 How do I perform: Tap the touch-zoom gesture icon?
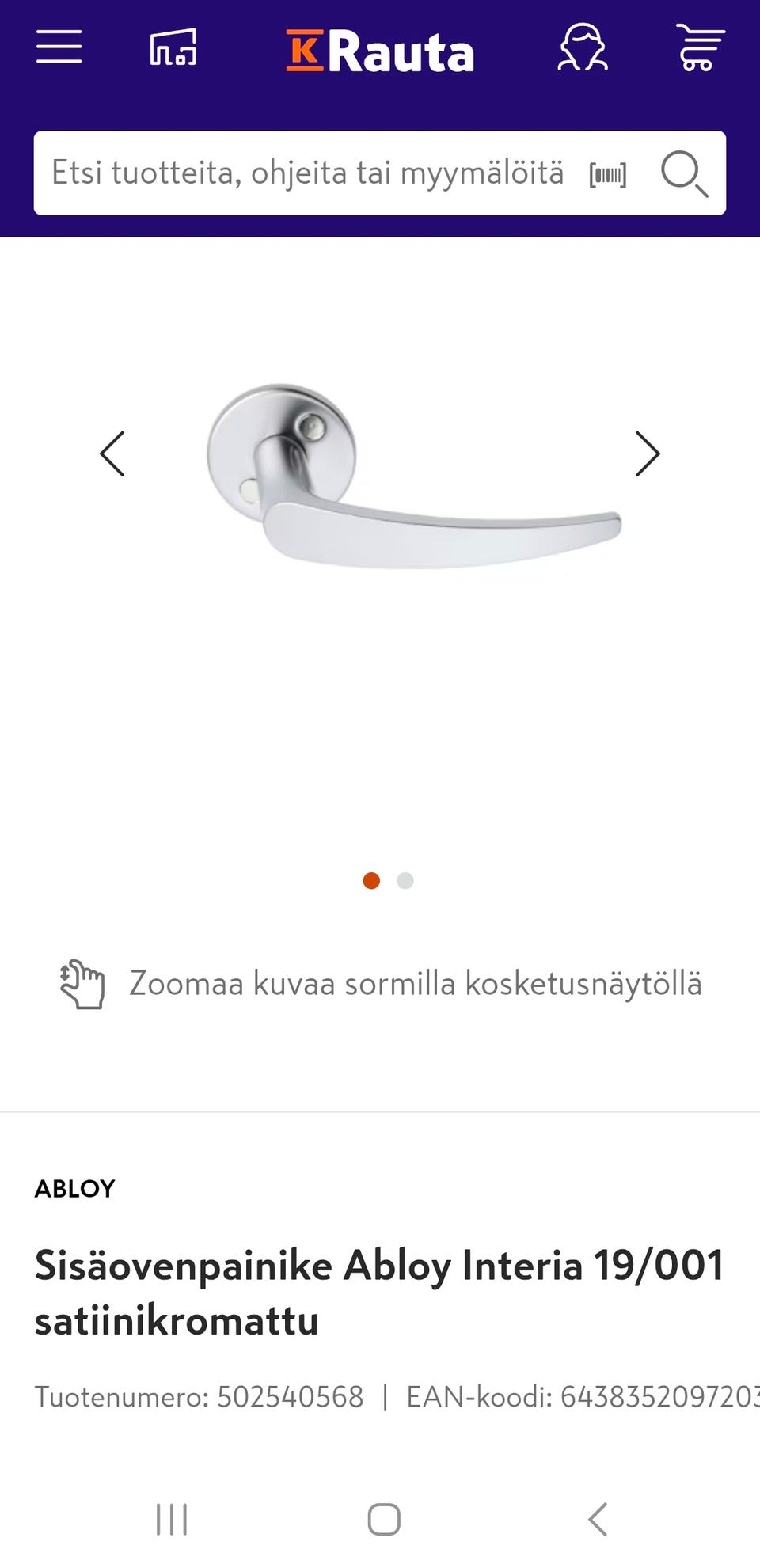click(x=82, y=984)
